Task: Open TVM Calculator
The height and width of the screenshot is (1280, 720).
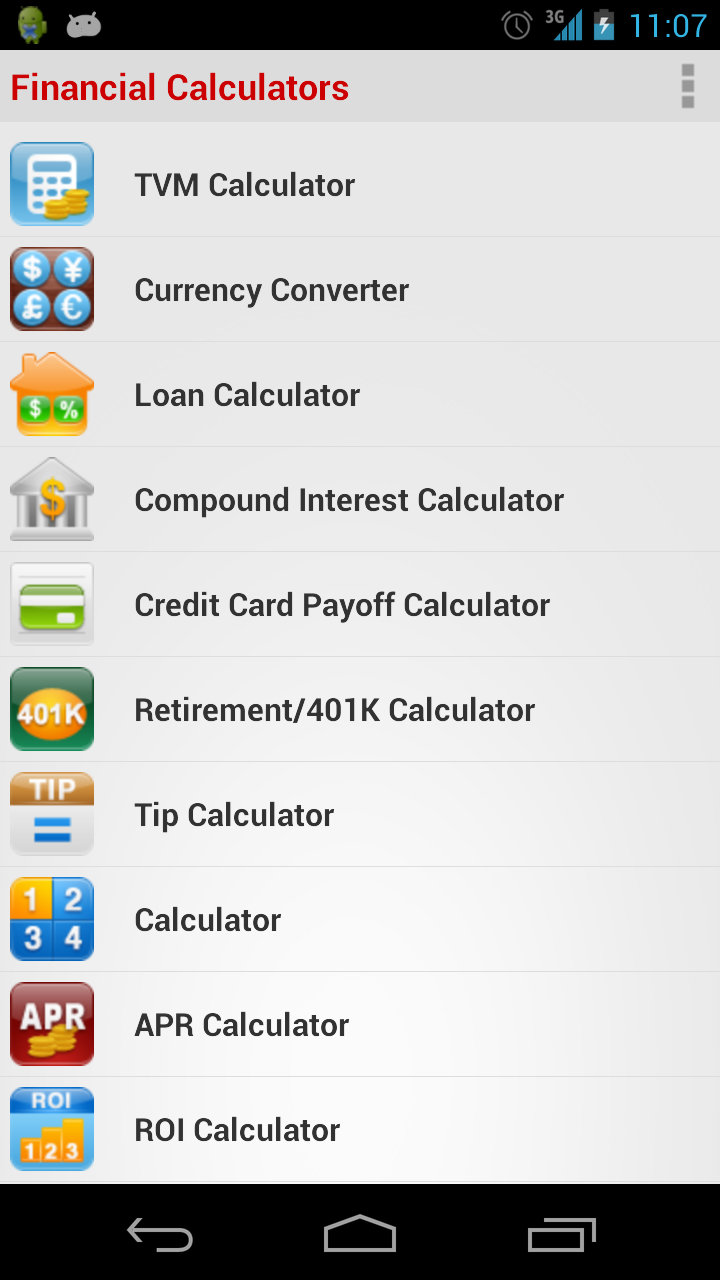Action: pos(360,184)
